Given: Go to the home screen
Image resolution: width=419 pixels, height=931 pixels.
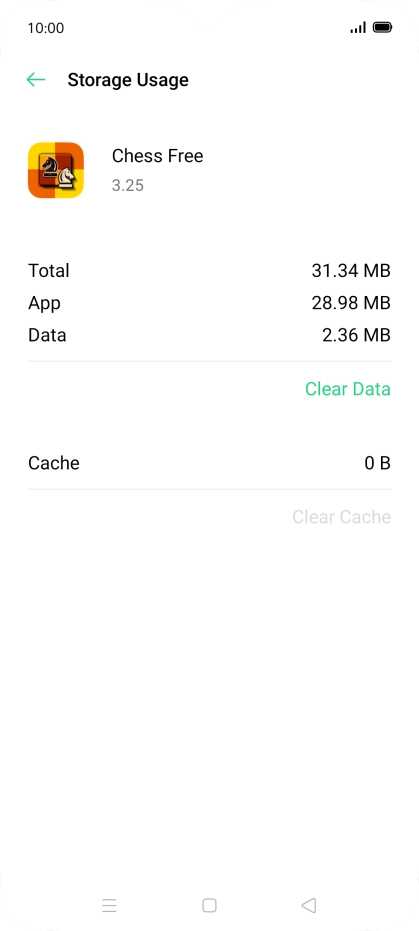Looking at the screenshot, I should (x=209, y=905).
